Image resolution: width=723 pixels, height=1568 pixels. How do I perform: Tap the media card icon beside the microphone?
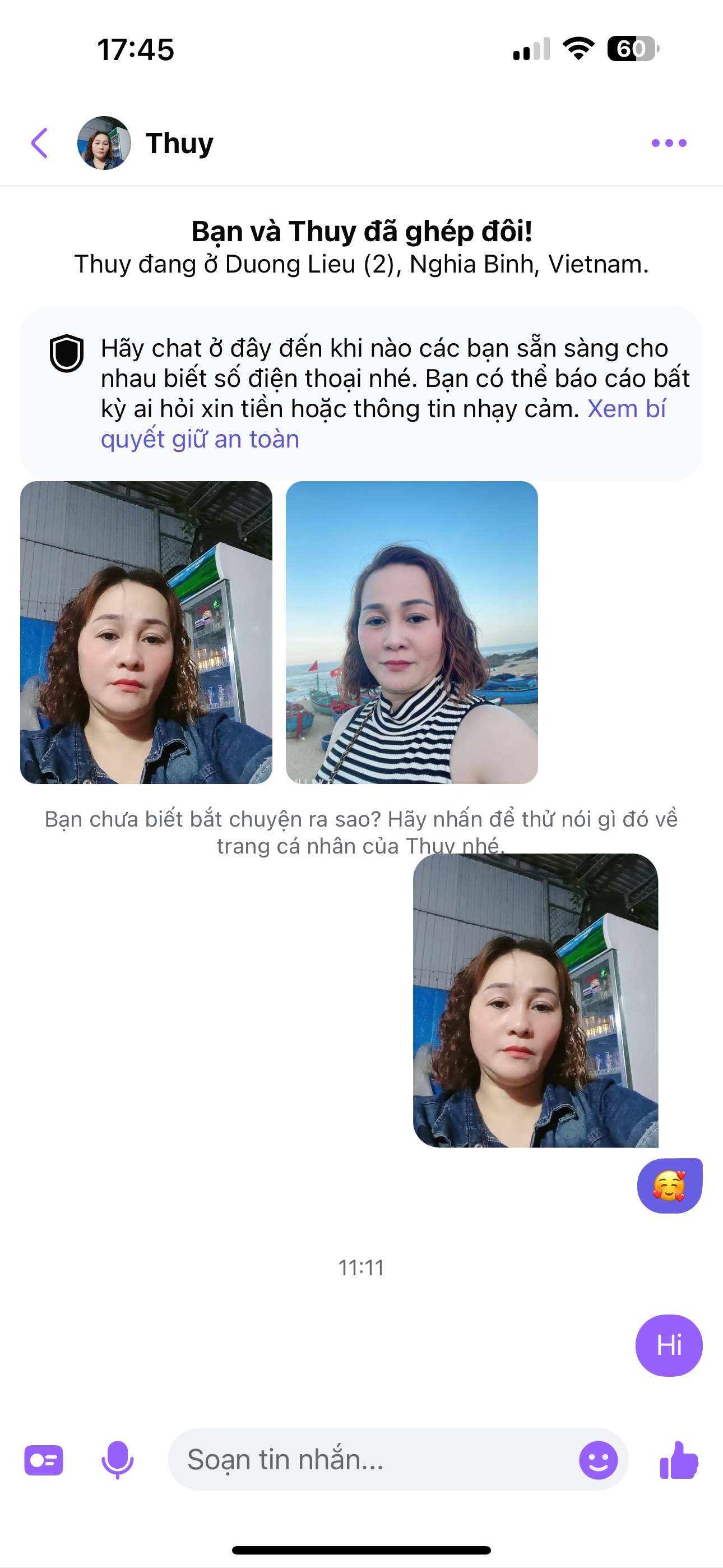pos(44,1460)
